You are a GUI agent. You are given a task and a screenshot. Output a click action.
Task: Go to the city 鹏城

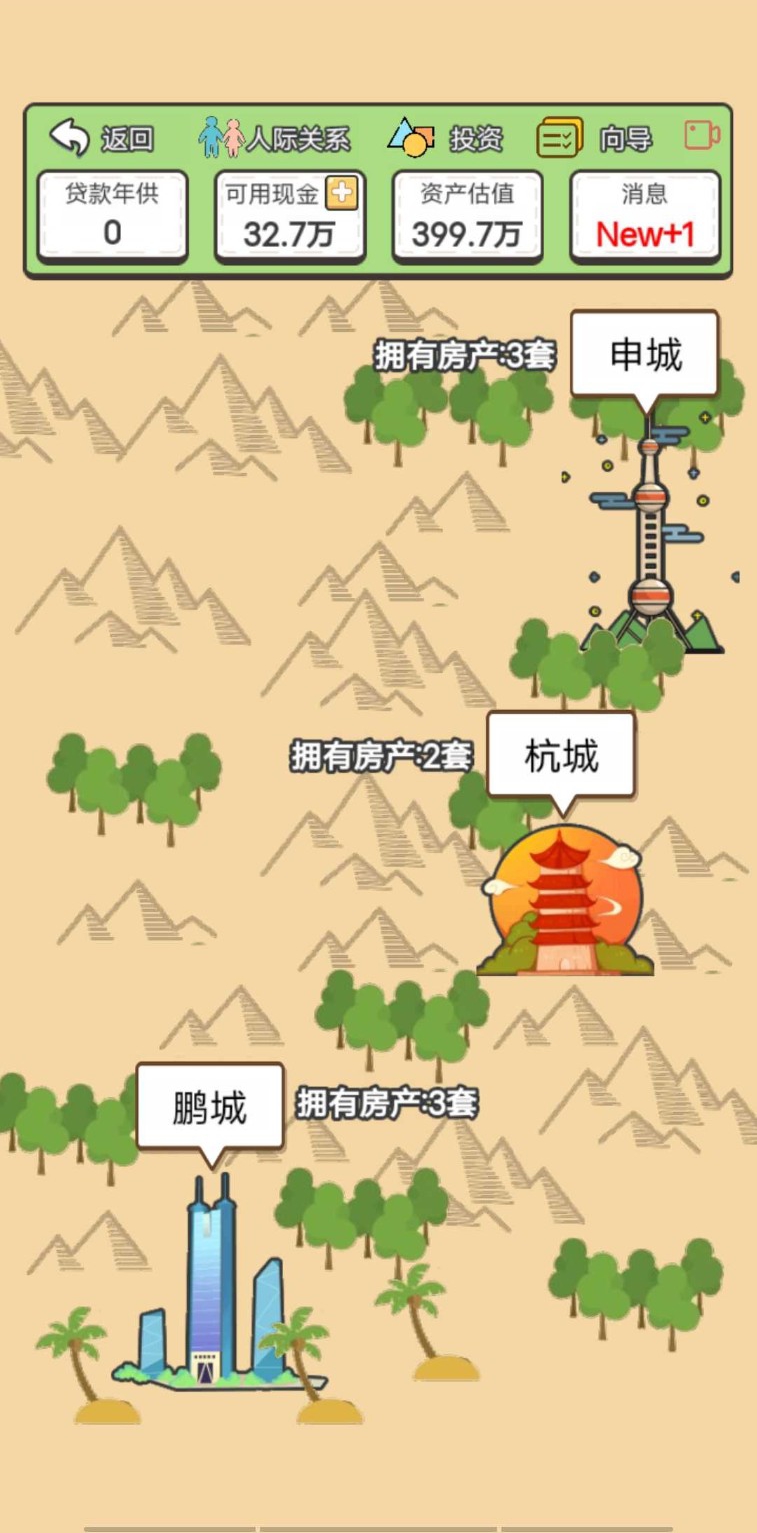[x=210, y=1107]
